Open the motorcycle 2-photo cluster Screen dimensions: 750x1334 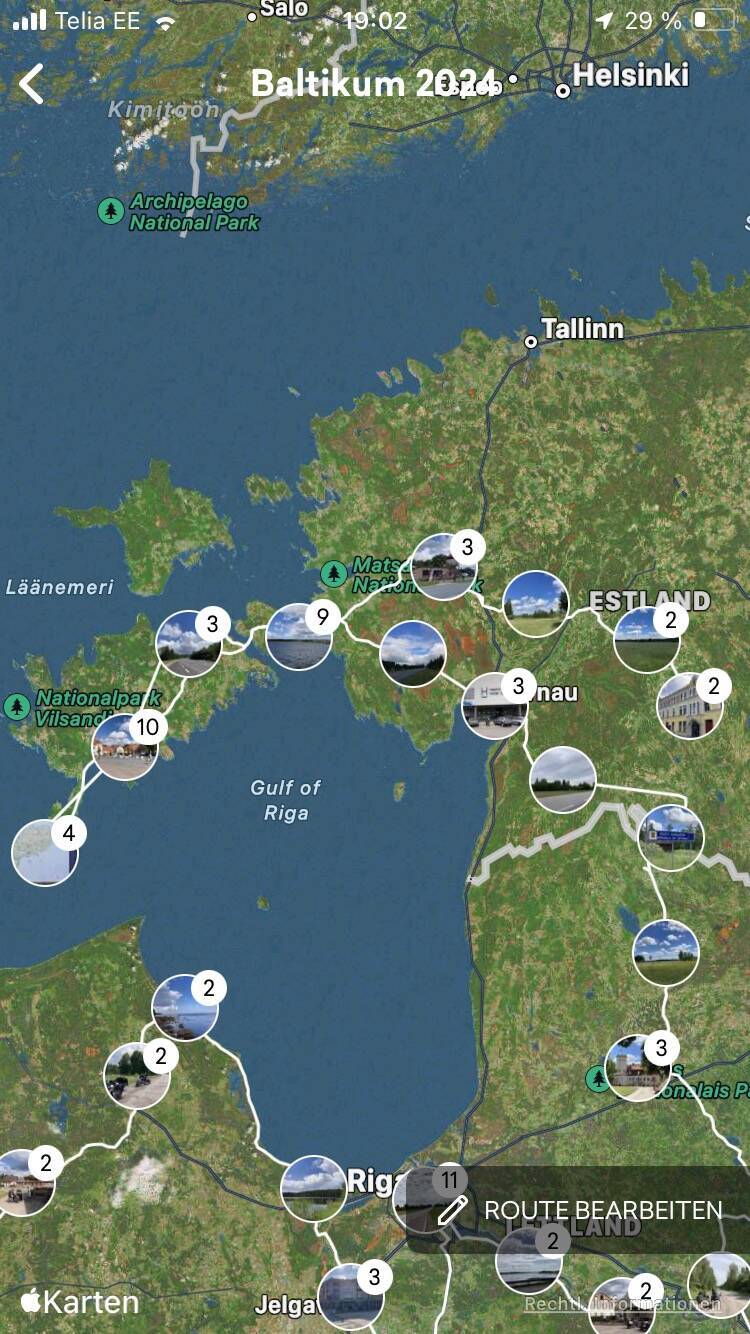click(x=137, y=1075)
